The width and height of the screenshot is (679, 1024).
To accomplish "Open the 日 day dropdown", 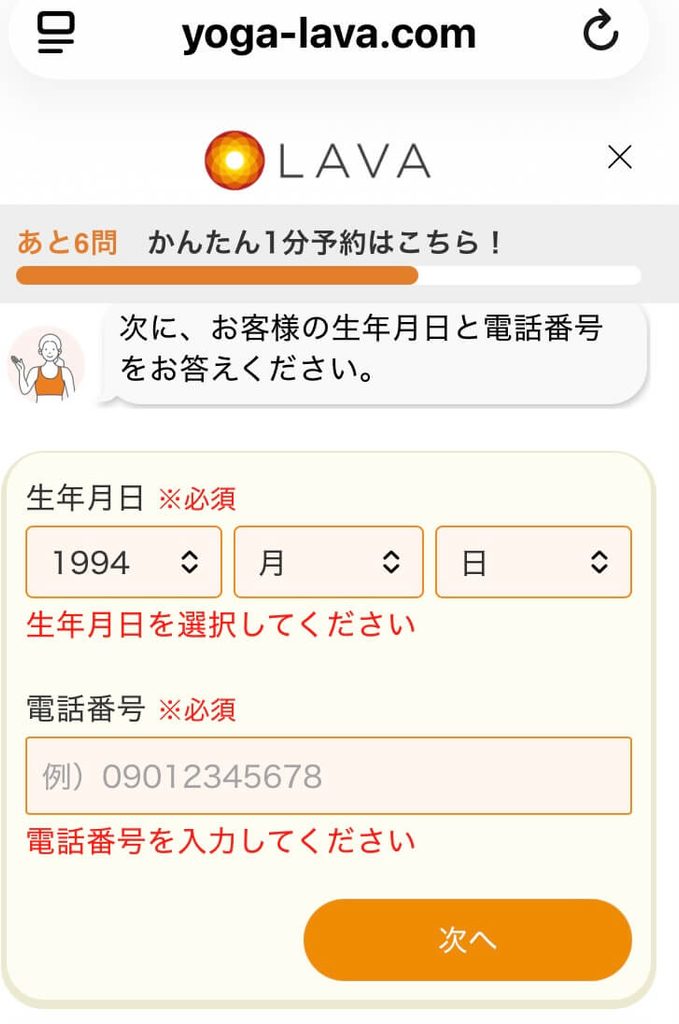I will (533, 562).
